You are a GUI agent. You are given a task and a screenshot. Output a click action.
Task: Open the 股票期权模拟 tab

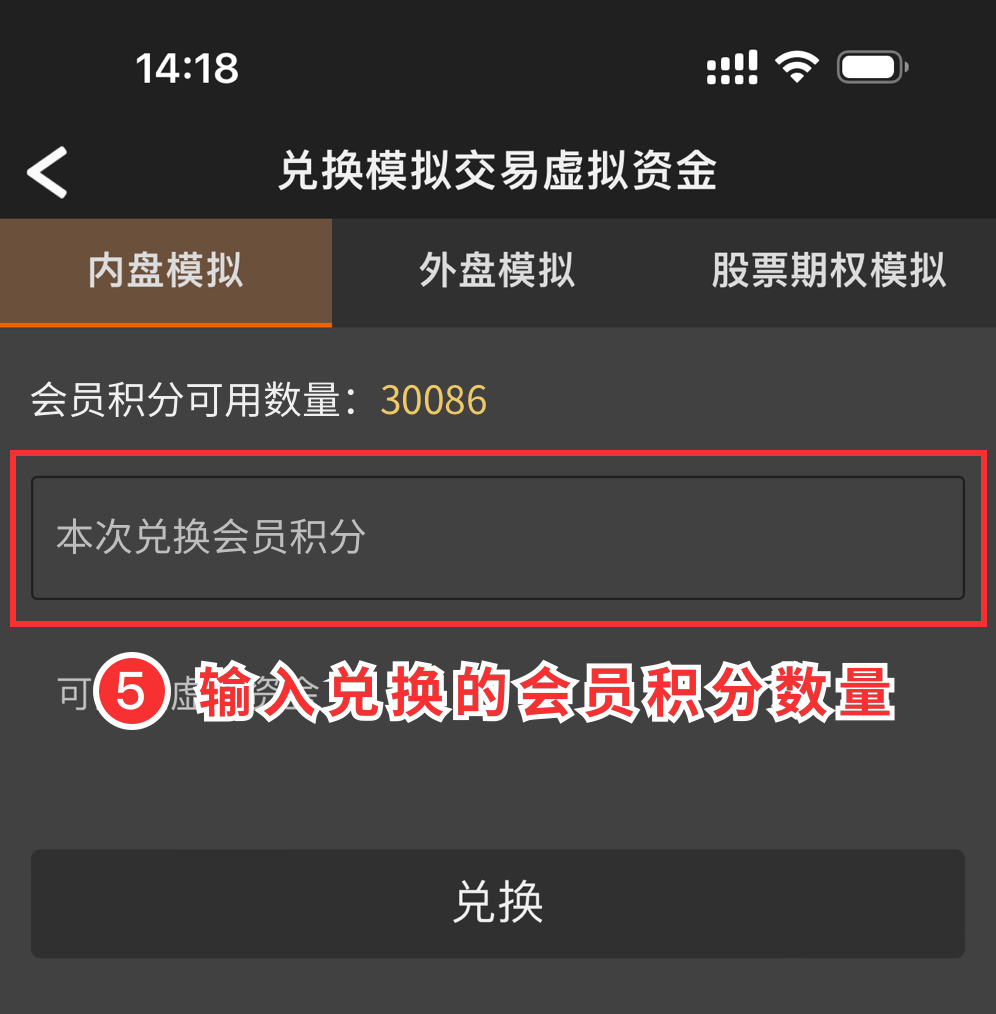coord(828,271)
